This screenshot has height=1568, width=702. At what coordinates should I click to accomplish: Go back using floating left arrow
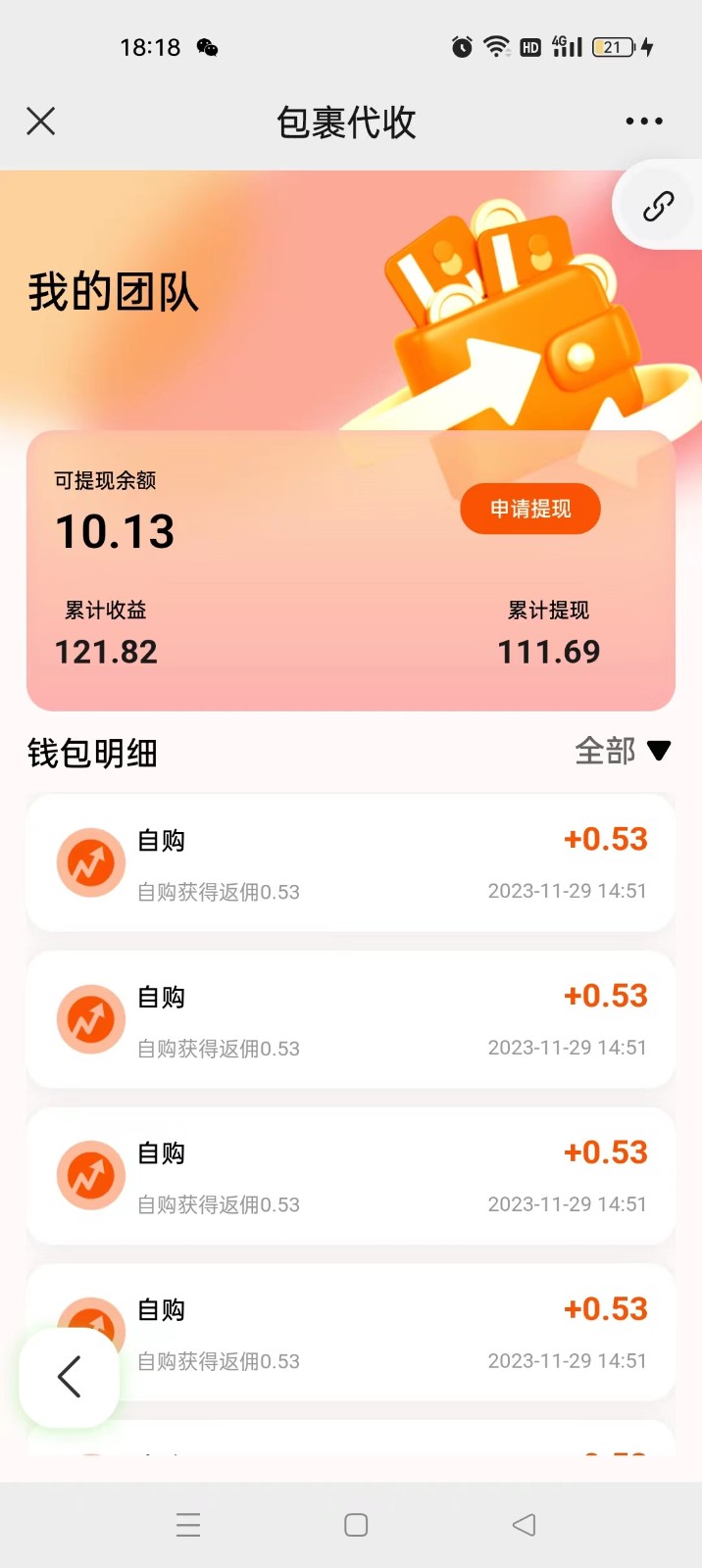[70, 1377]
